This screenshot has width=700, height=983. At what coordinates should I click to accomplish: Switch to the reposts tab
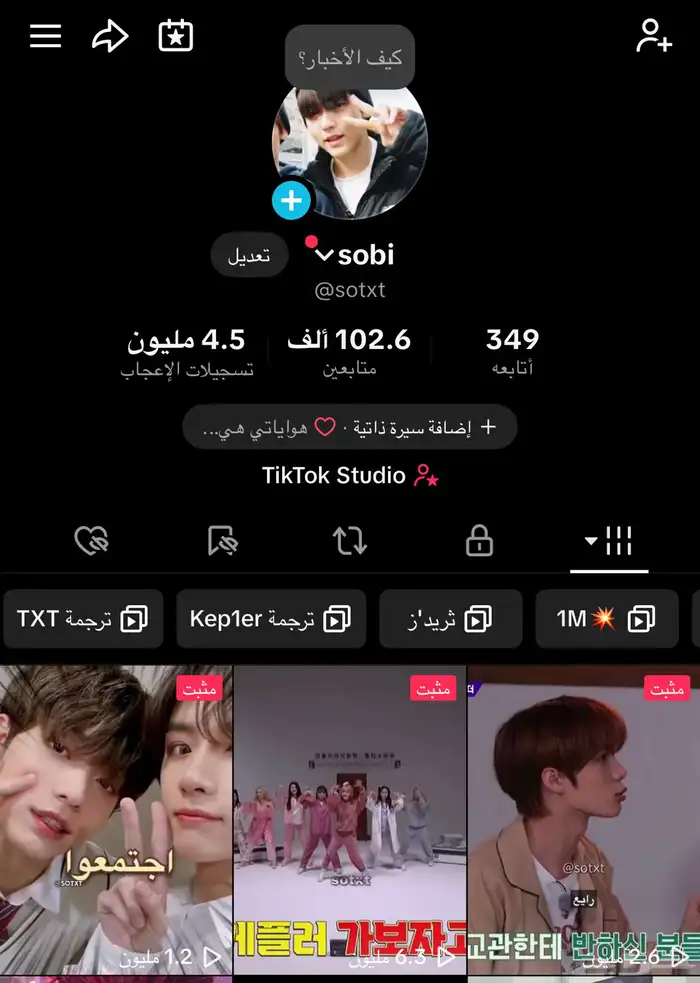coord(350,542)
